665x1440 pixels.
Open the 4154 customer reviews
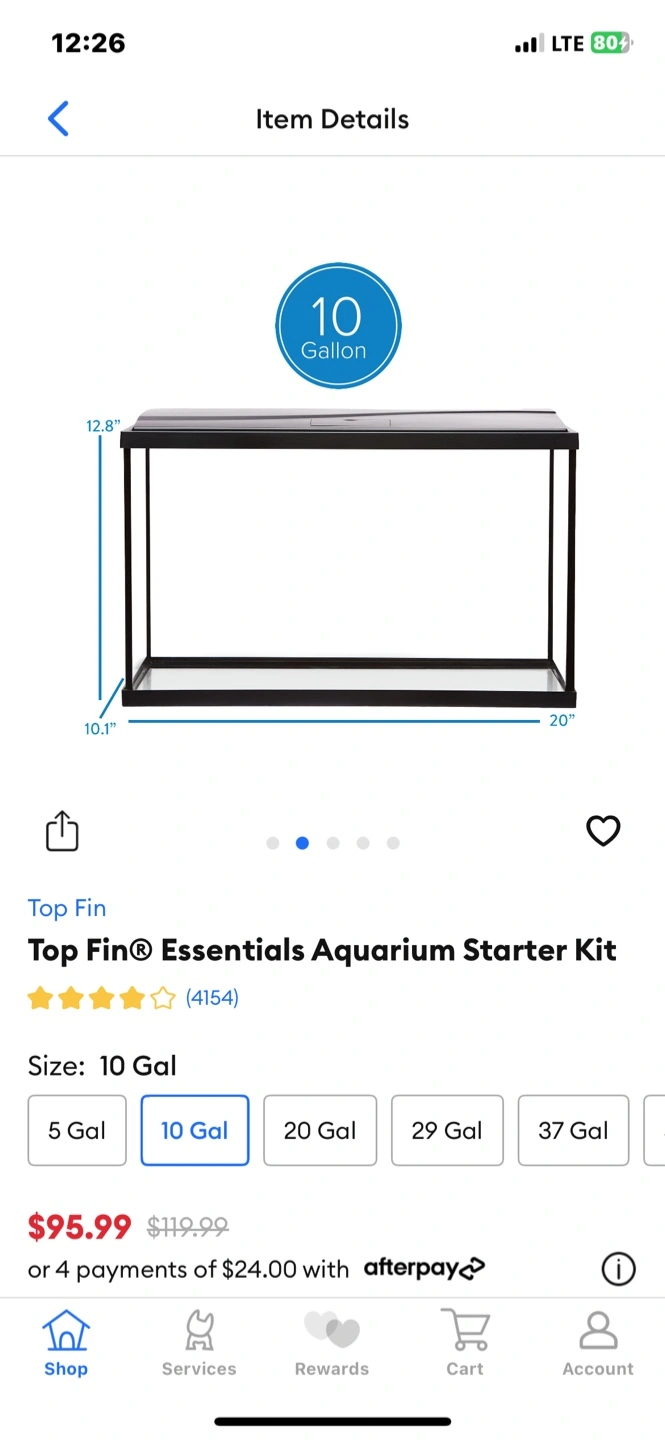pyautogui.click(x=212, y=998)
